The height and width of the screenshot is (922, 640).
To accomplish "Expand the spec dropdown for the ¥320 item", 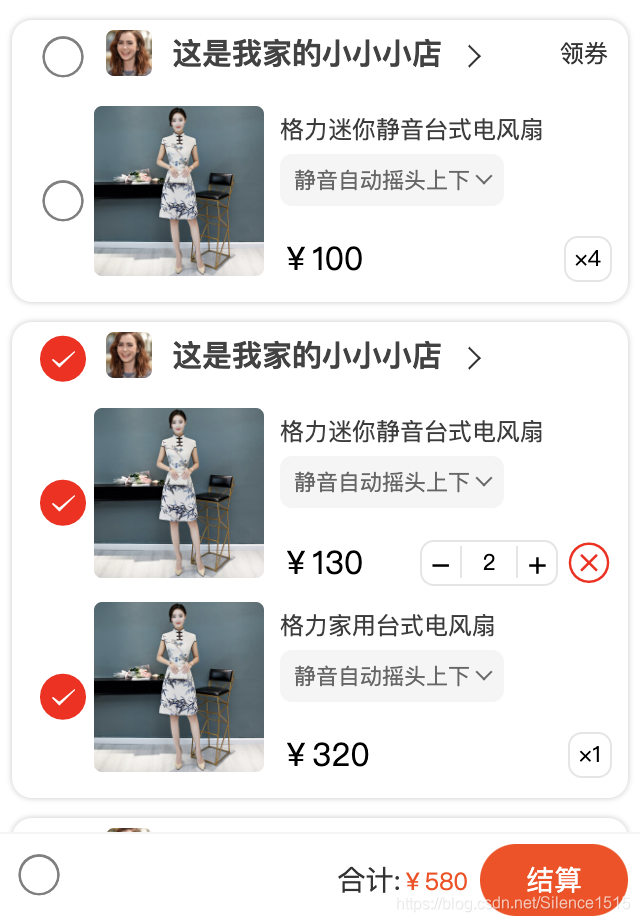I will pyautogui.click(x=391, y=676).
